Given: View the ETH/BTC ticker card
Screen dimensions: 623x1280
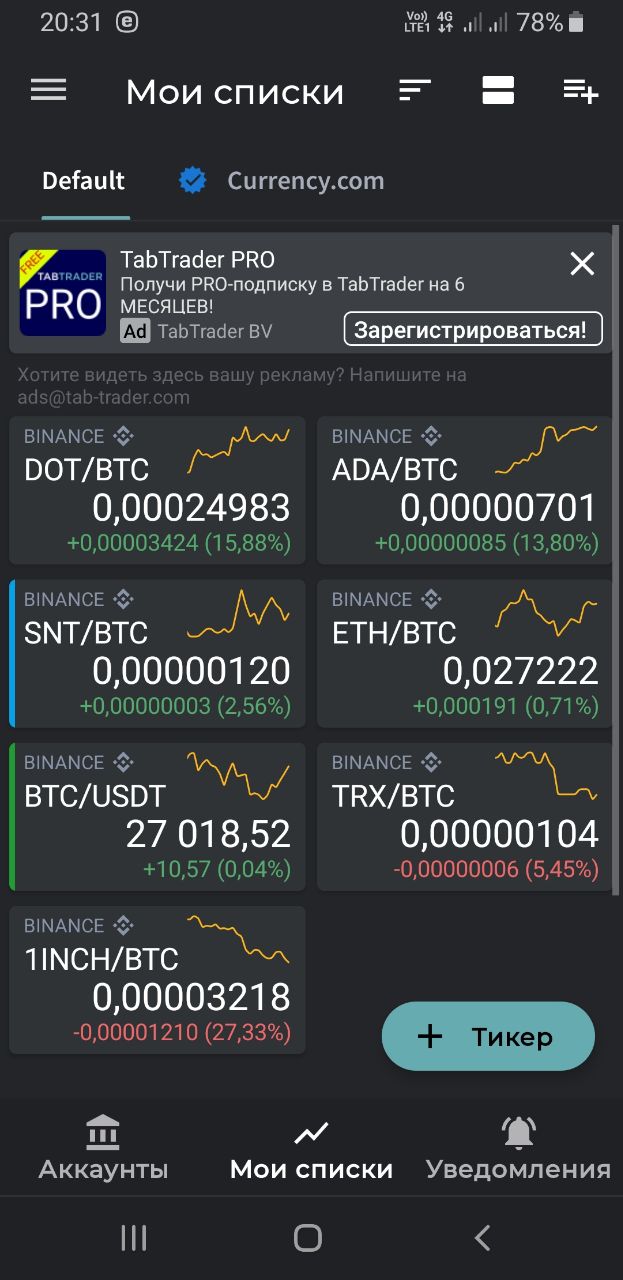Looking at the screenshot, I should [x=465, y=653].
